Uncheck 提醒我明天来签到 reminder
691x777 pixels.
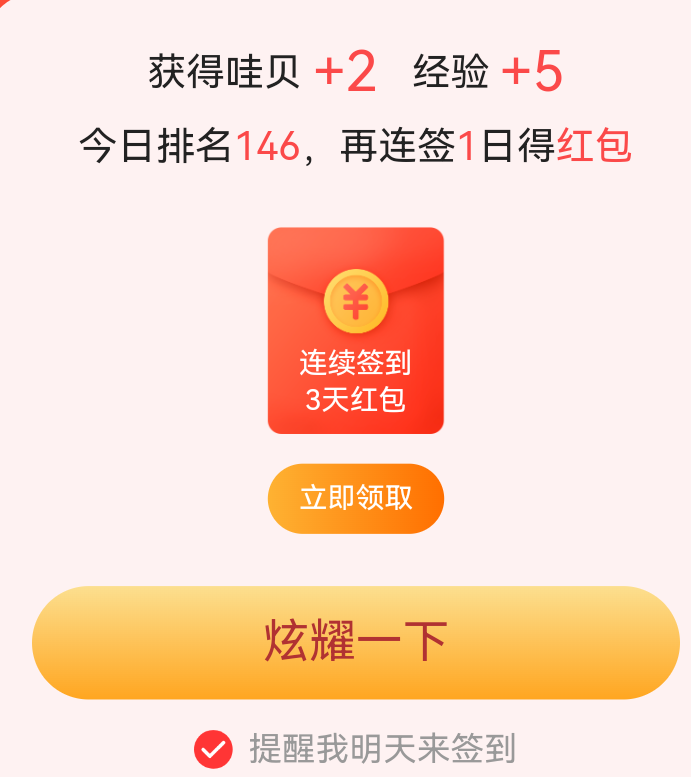pyautogui.click(x=213, y=748)
